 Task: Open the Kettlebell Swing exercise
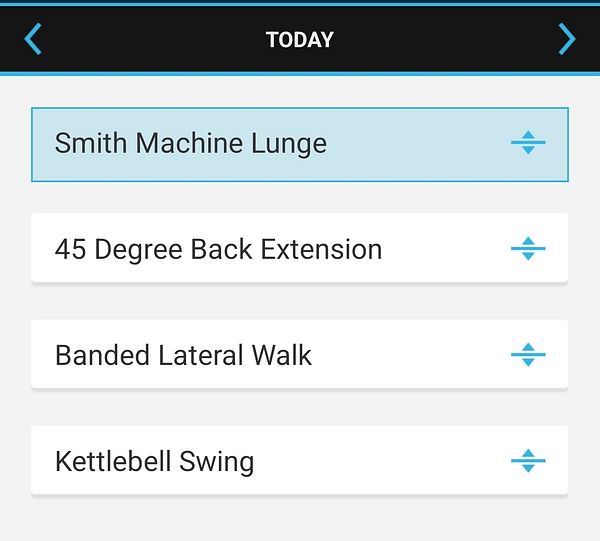pos(154,461)
